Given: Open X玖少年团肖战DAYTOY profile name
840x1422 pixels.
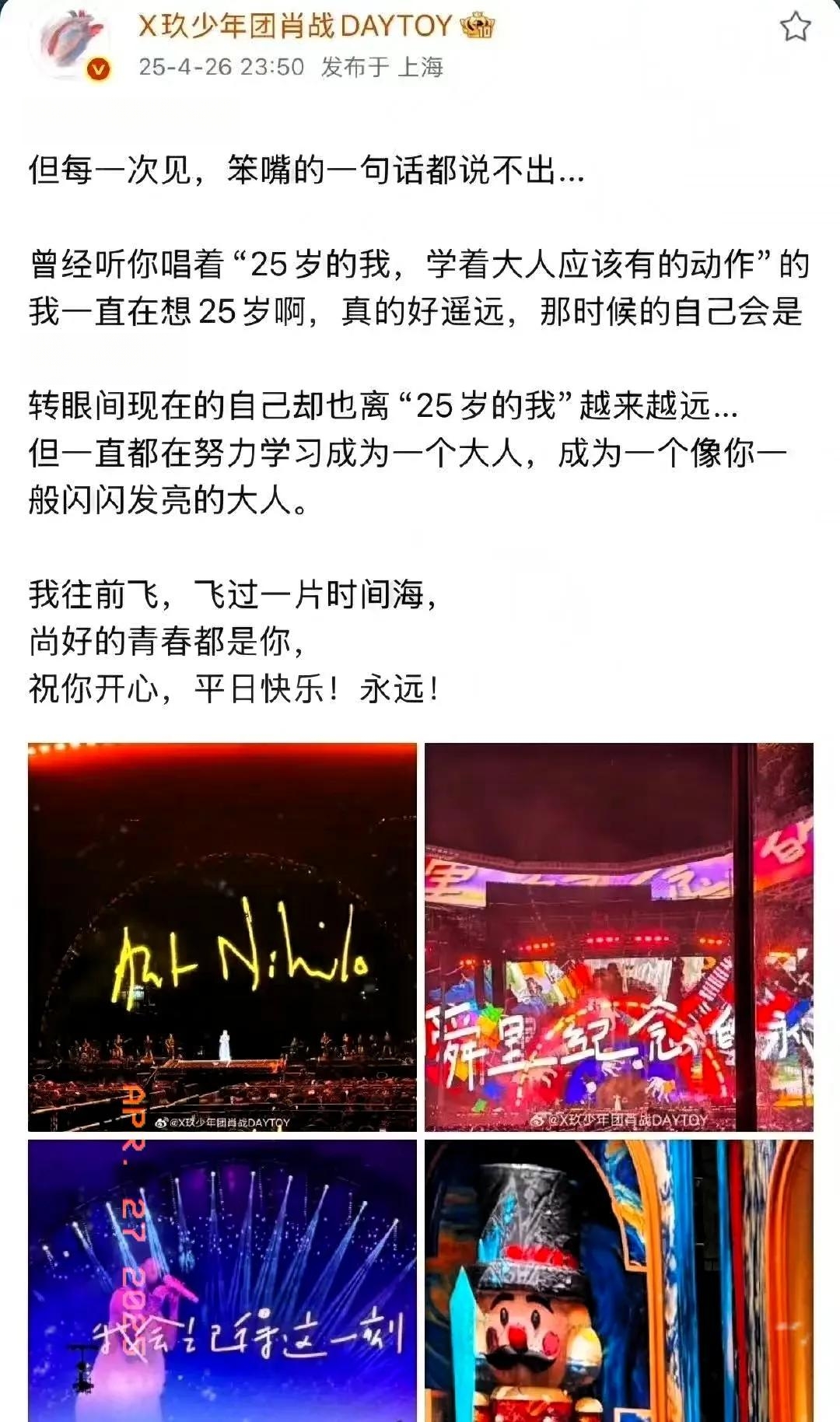Looking at the screenshot, I should click(296, 26).
